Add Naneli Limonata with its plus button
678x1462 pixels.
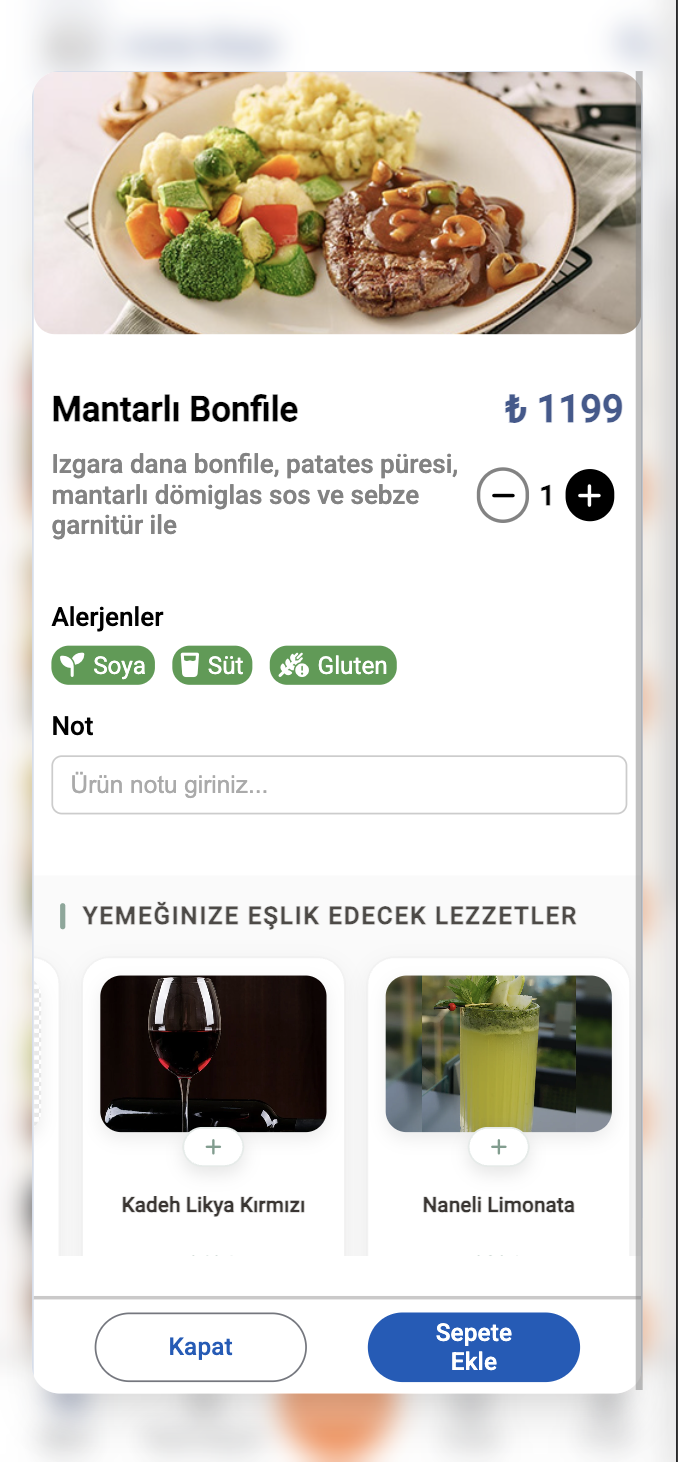(x=499, y=1147)
